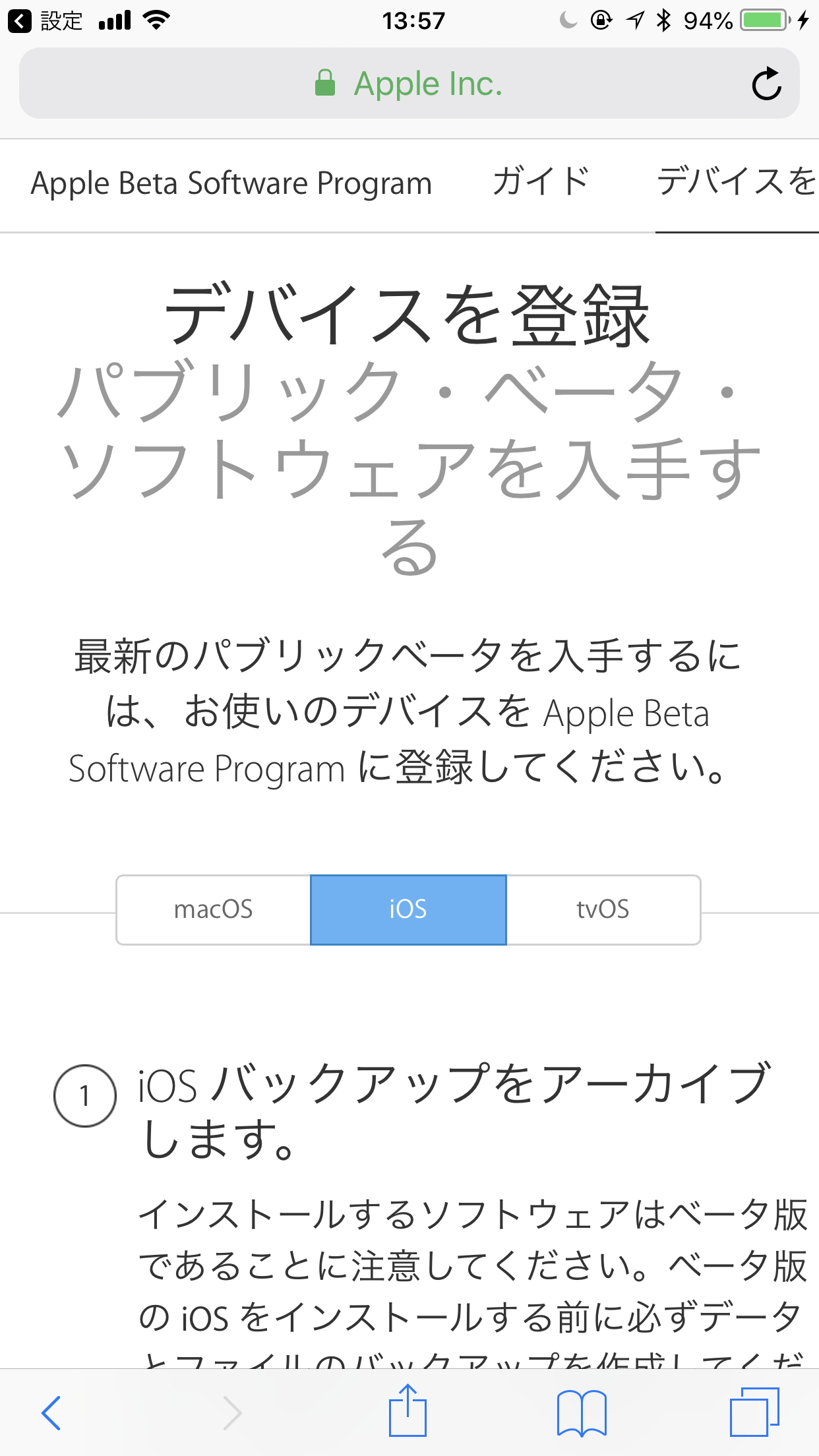819x1456 pixels.
Task: Show all open Safari tabs
Action: [754, 1412]
